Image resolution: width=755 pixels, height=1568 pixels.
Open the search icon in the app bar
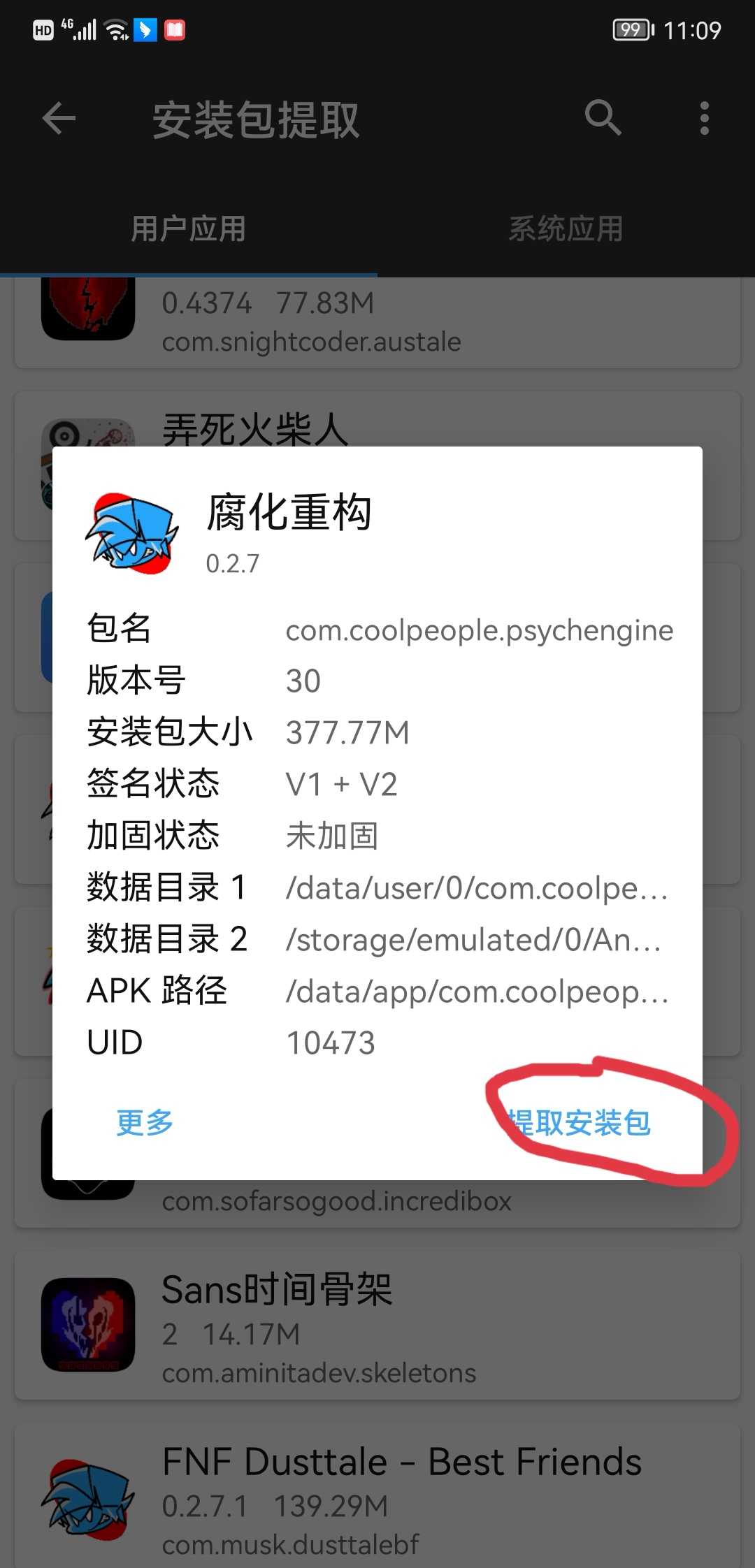pos(603,118)
